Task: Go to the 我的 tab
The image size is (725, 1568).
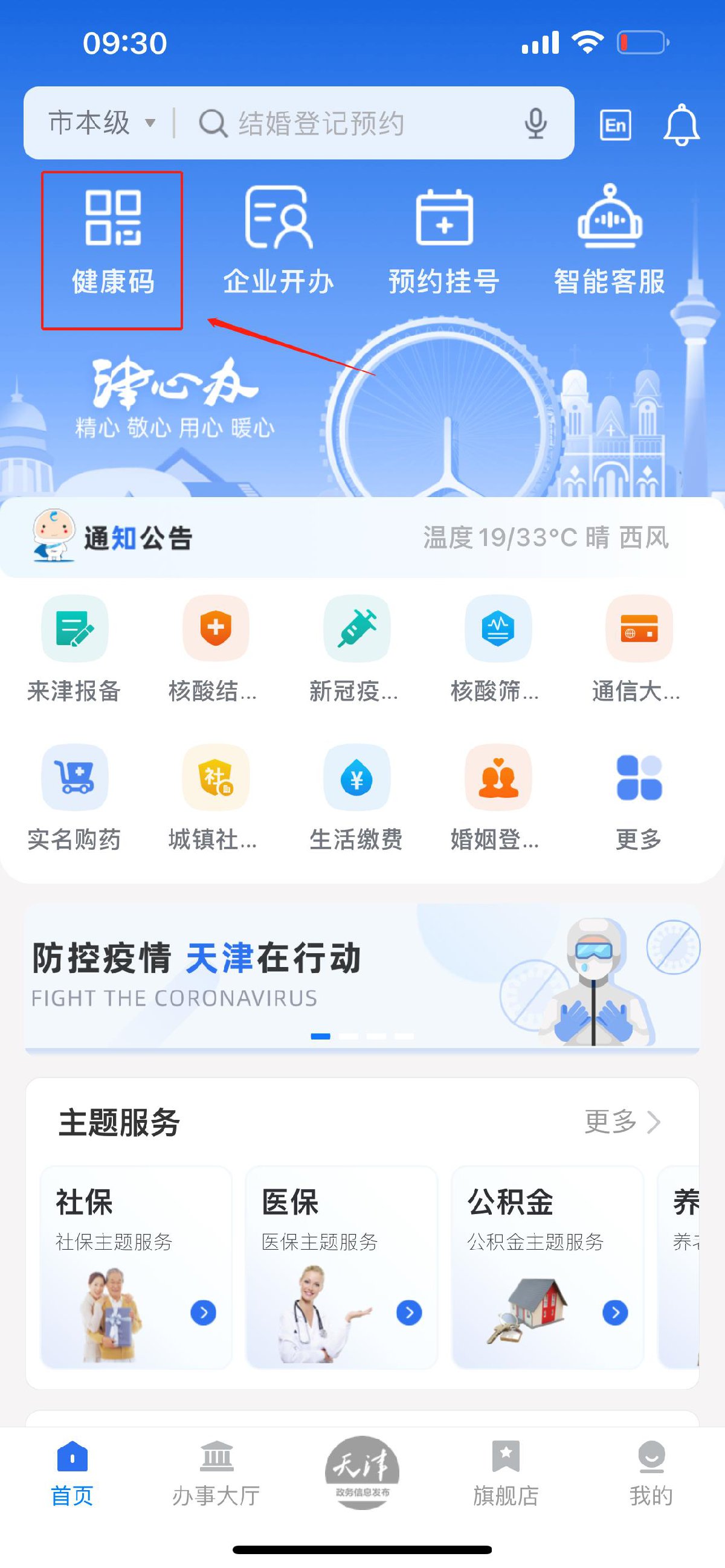Action: 651,1474
